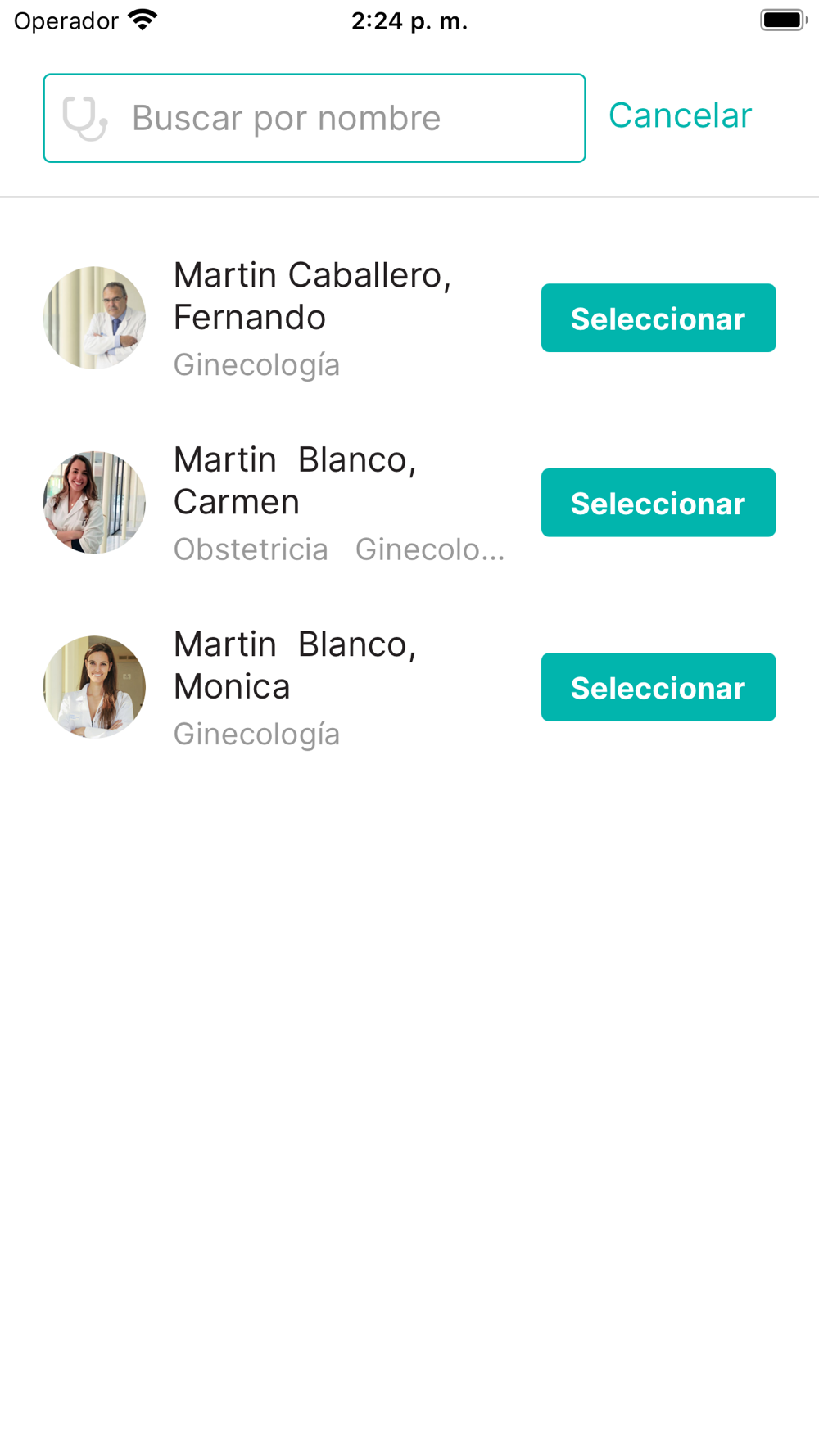The image size is (819, 1456).
Task: Select doctor Martin Blanco, Carmen
Action: (658, 503)
